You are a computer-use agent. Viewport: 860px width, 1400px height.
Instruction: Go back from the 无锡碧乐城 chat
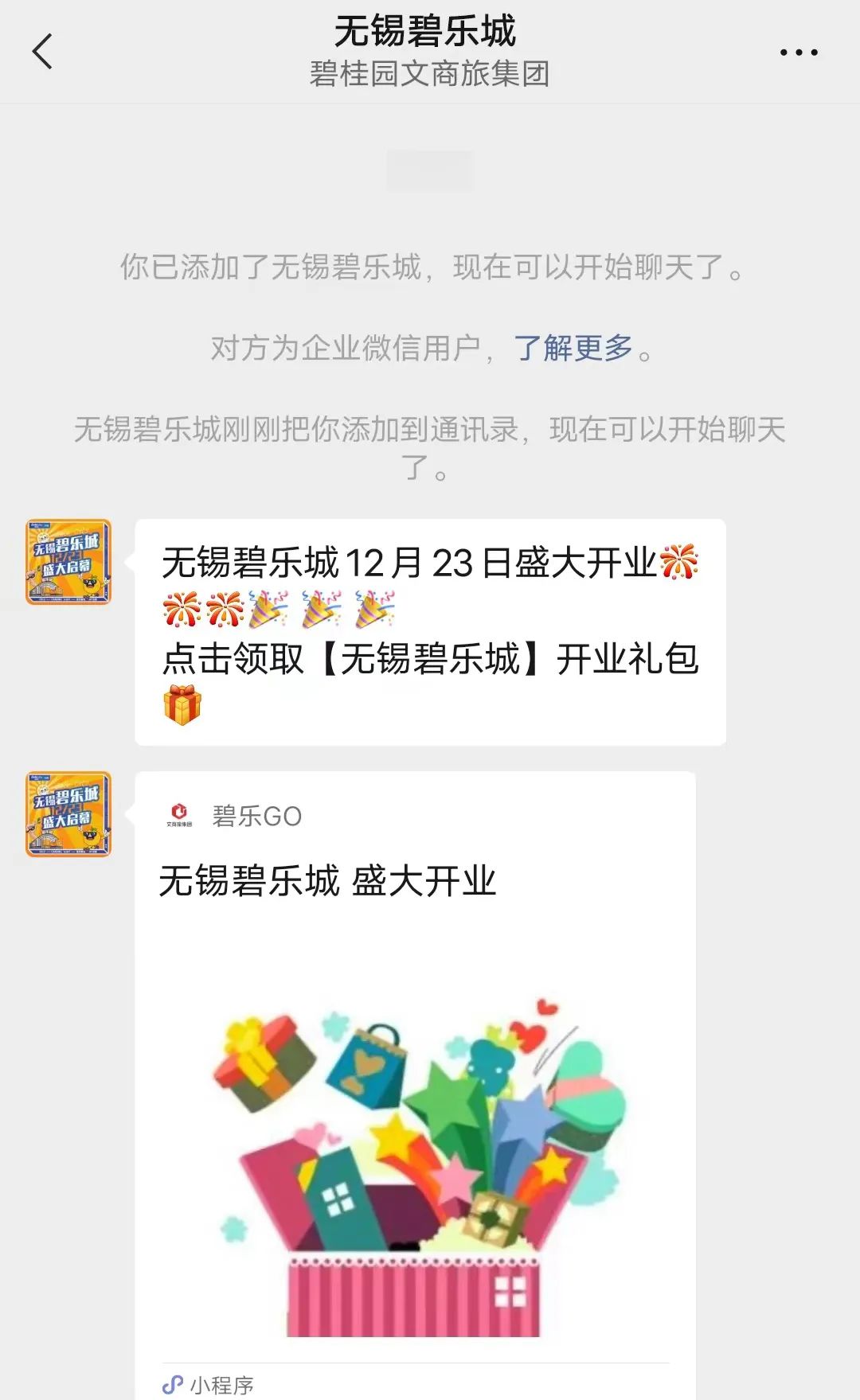click(x=43, y=52)
